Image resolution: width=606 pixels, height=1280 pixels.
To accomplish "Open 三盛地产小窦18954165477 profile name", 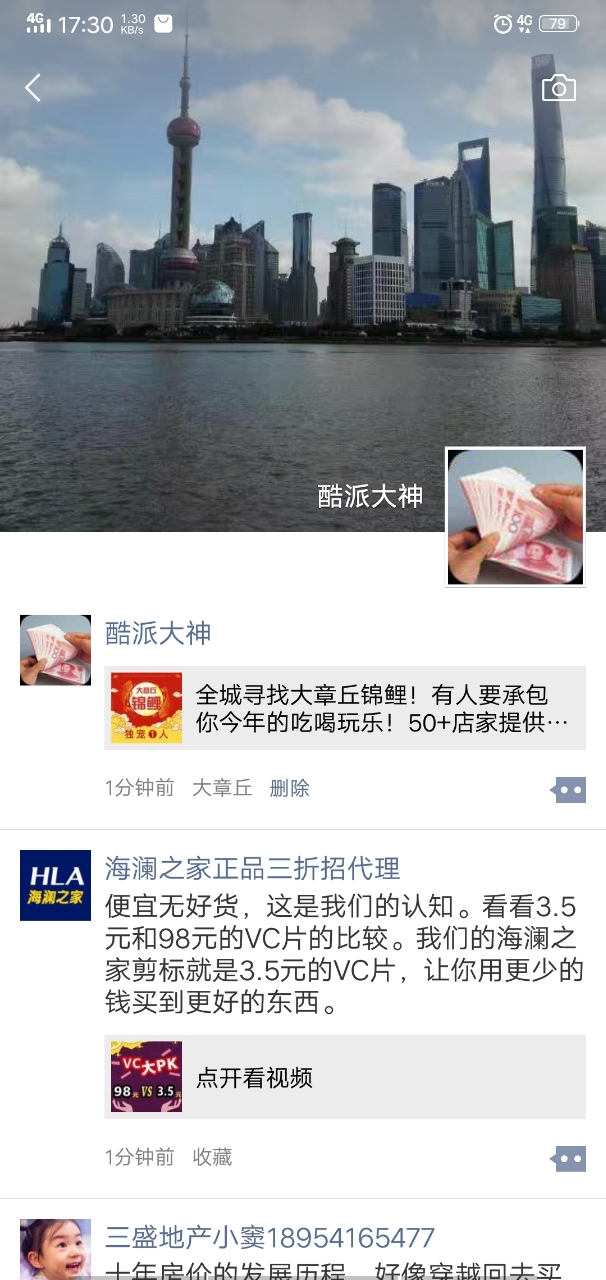I will pos(270,1237).
